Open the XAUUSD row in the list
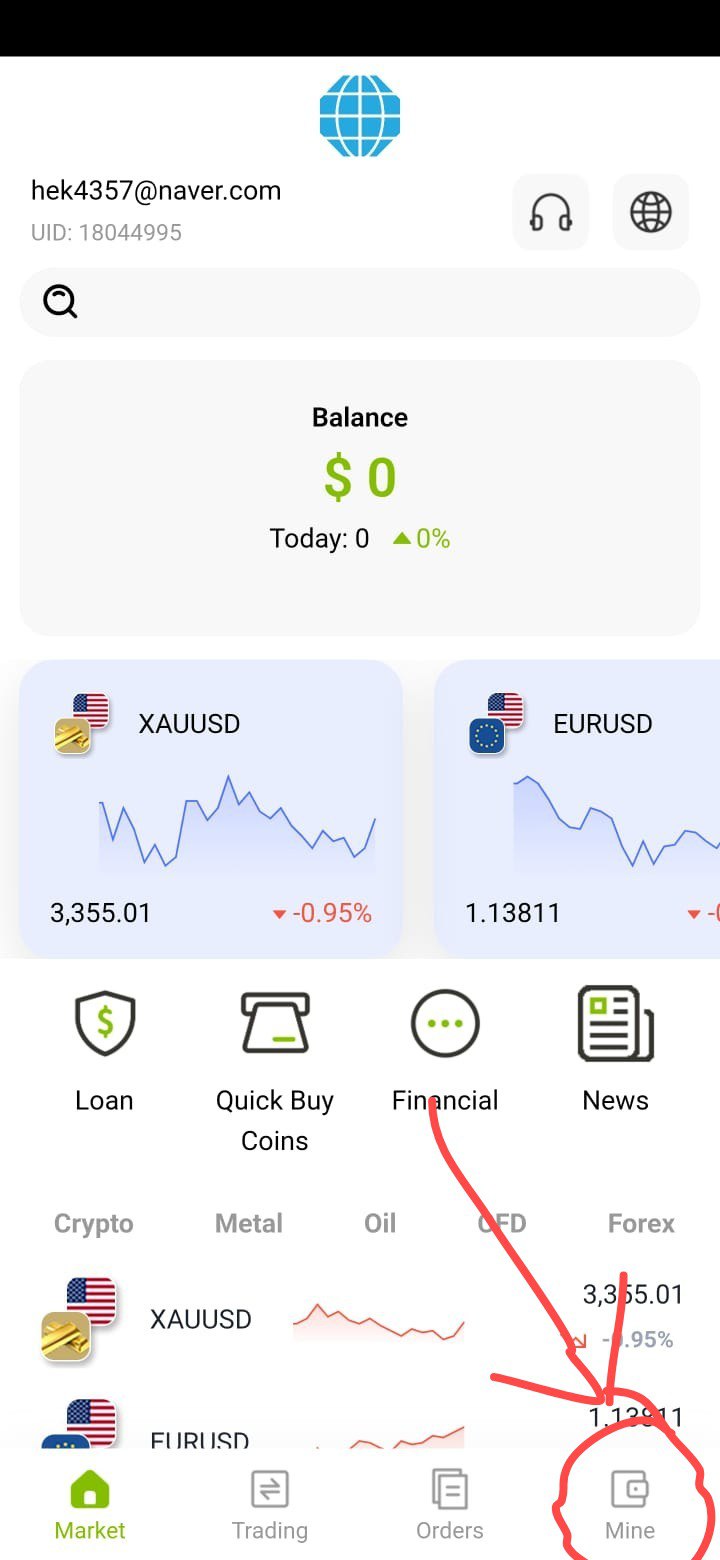Viewport: 720px width, 1560px height. 360,1320
